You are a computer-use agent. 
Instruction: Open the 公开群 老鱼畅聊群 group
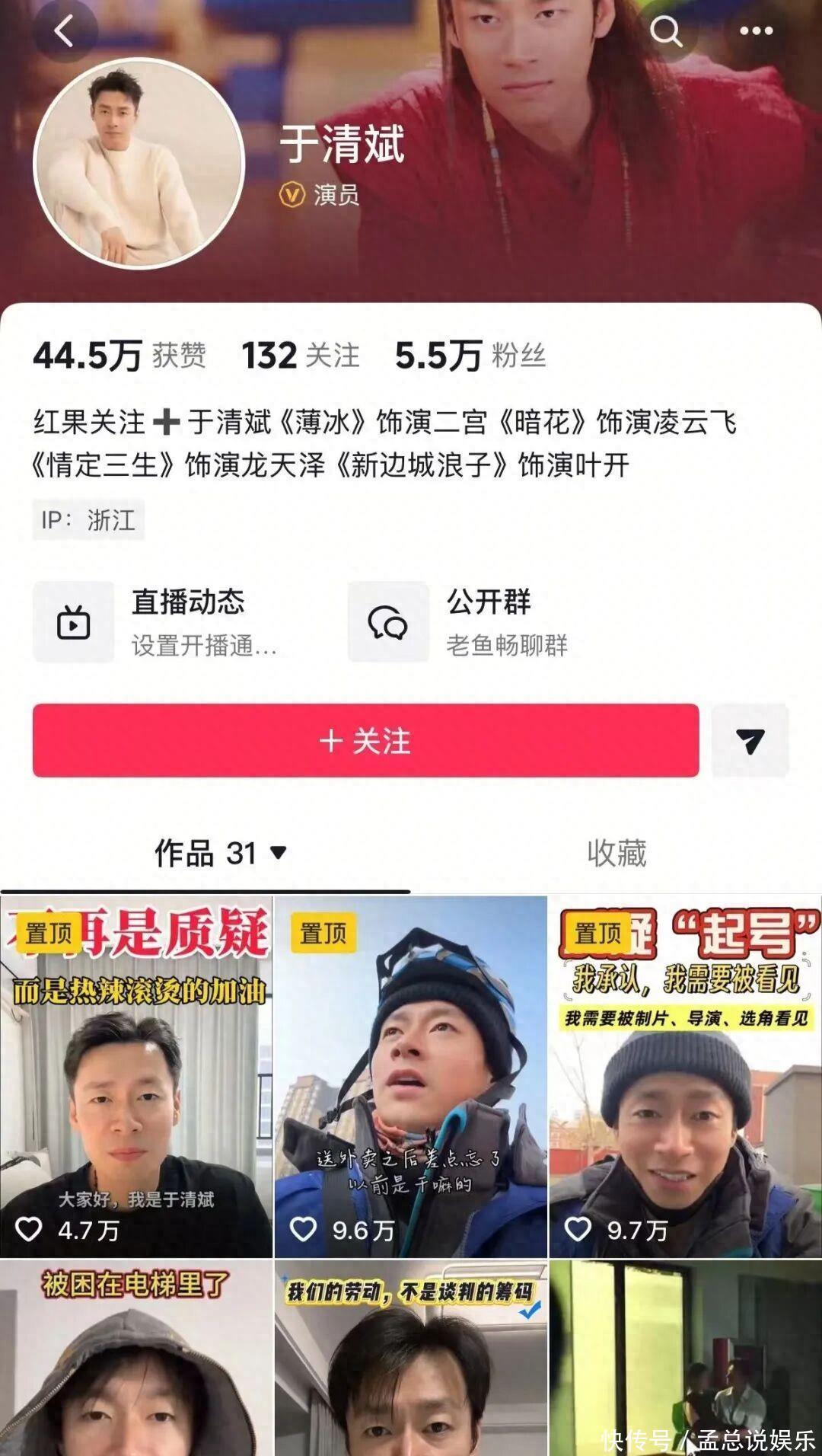[459, 622]
